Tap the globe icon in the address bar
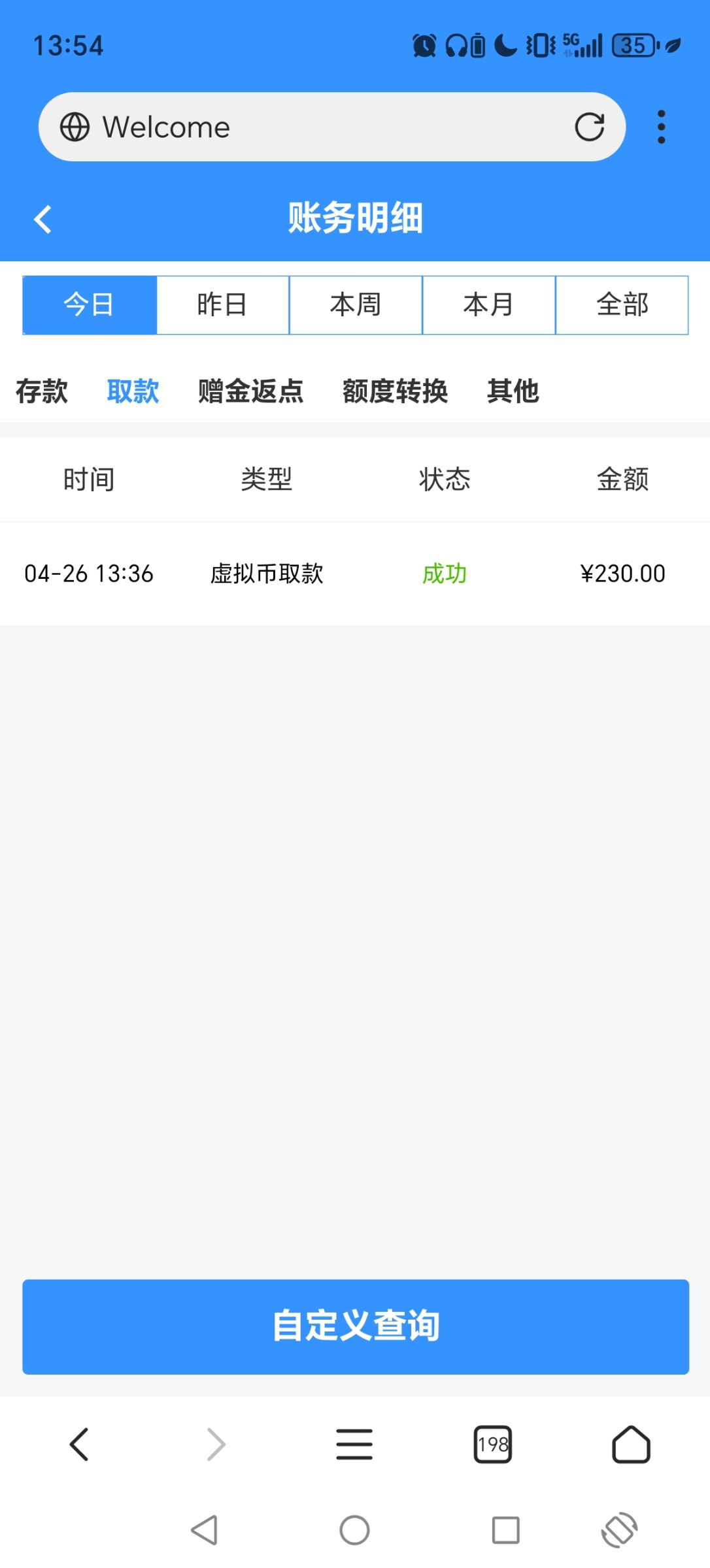The image size is (710, 1568). [x=75, y=127]
